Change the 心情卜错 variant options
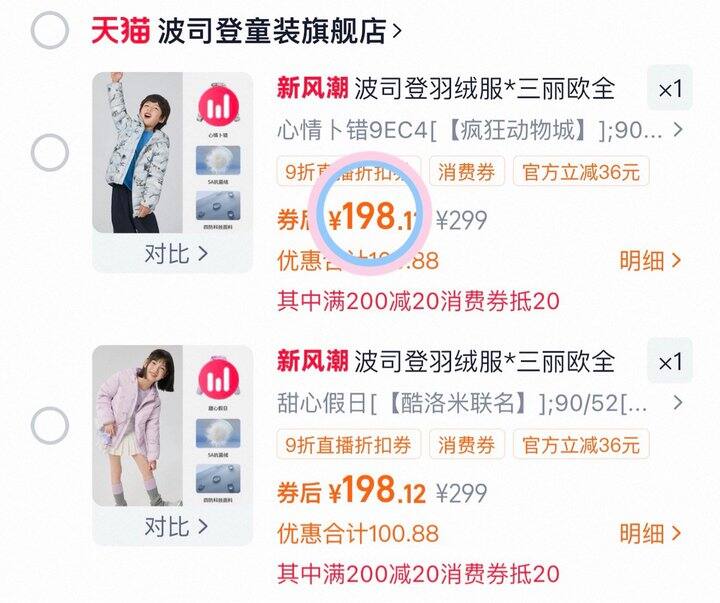720x603 pixels. pos(480,131)
